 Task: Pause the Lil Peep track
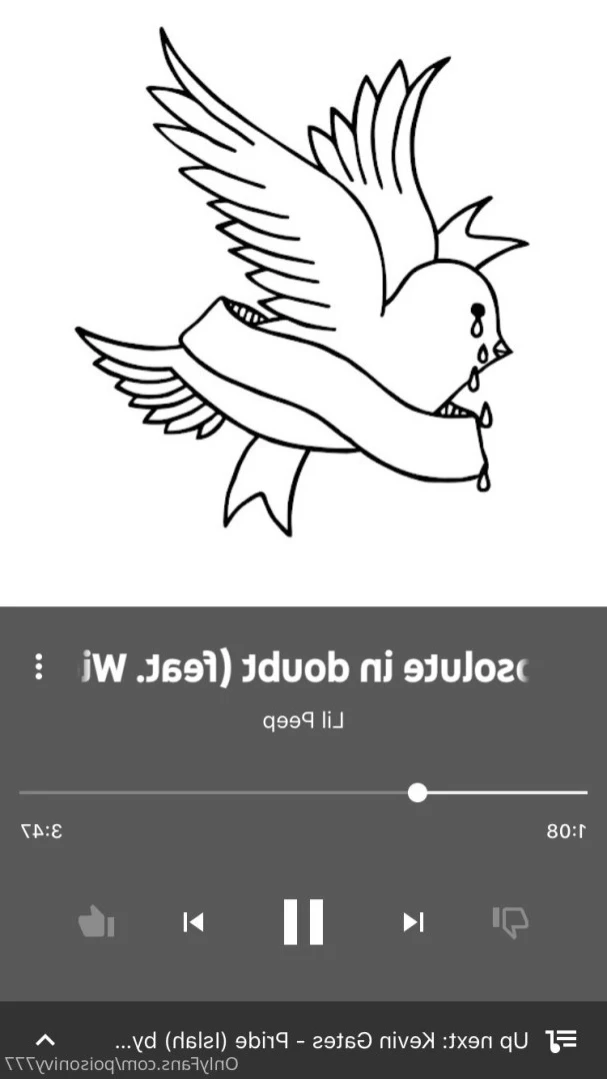[x=303, y=921]
